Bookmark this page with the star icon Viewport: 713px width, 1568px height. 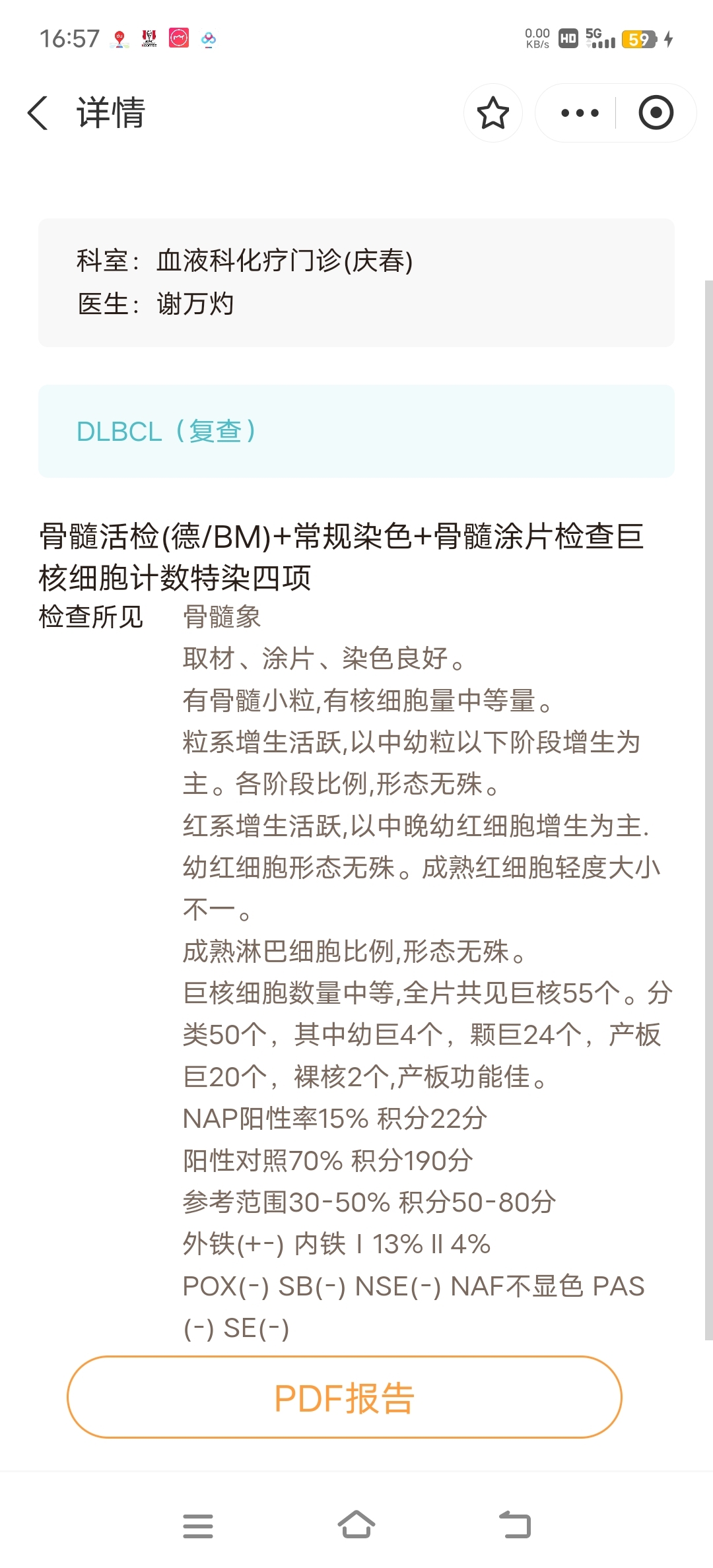point(493,113)
